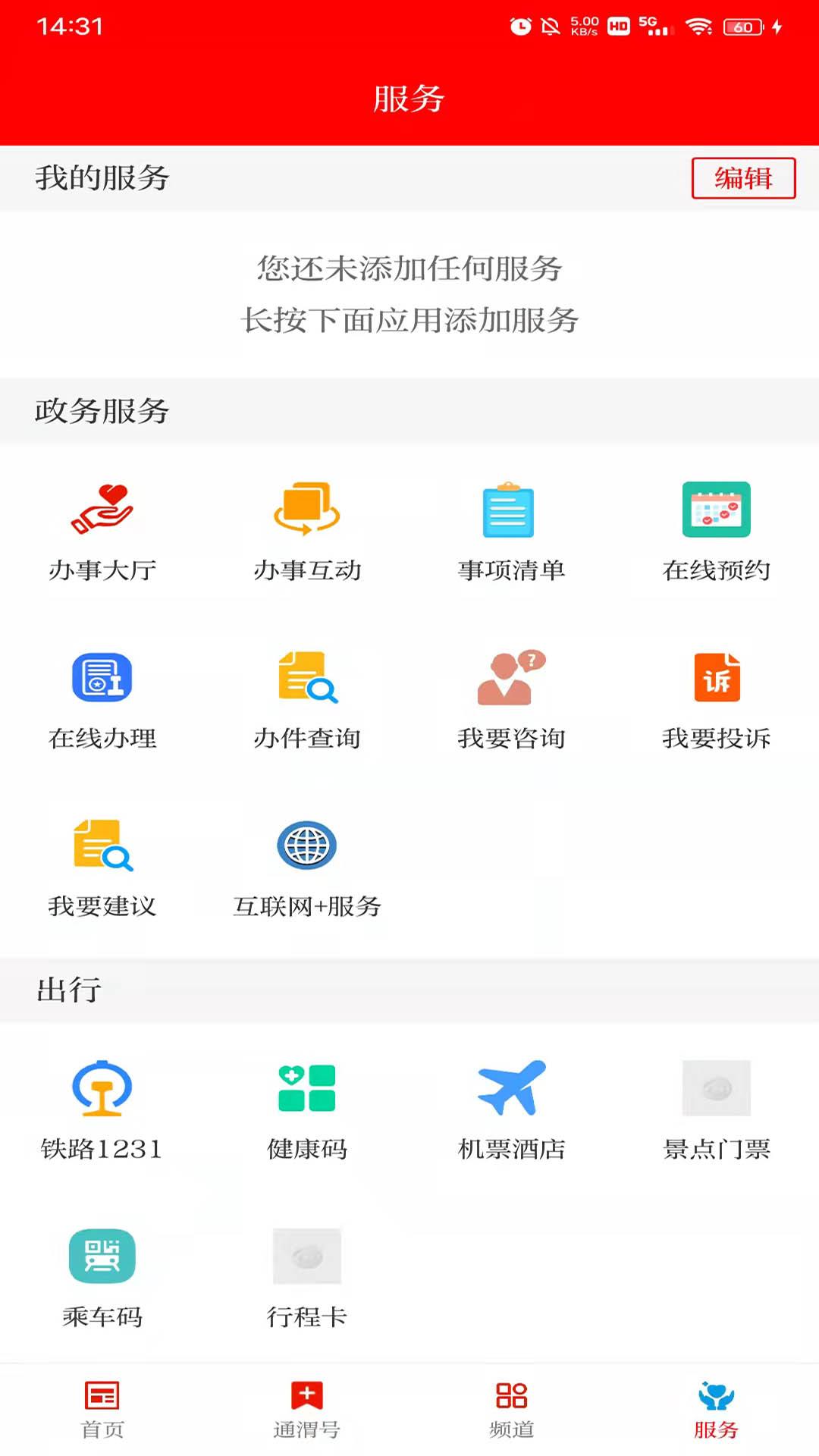
Task: Open the 办事大厅 service icon
Action: click(102, 531)
